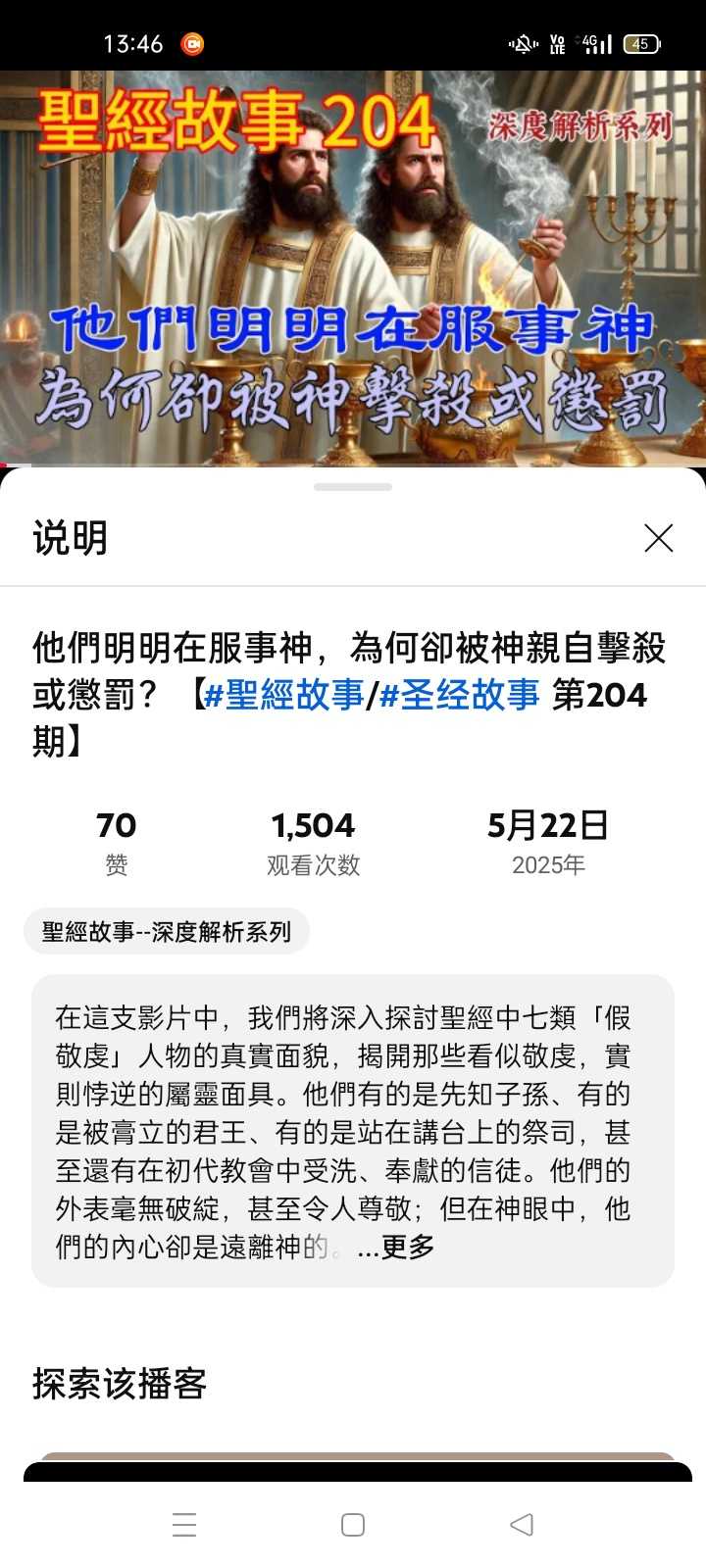The image size is (706, 1568).
Task: Tap the drag handle of the sheet
Action: (353, 487)
